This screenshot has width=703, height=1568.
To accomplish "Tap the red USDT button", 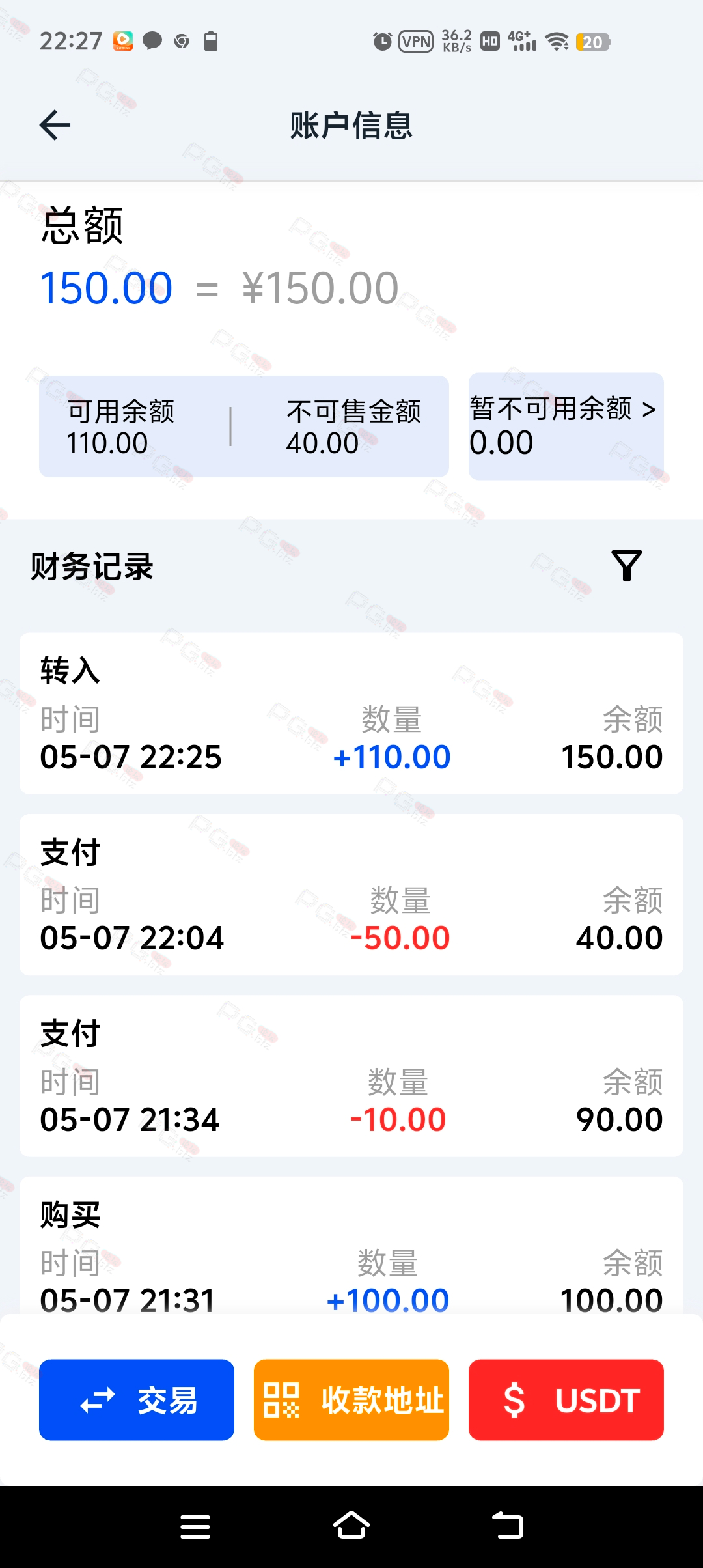I will 566,1399.
